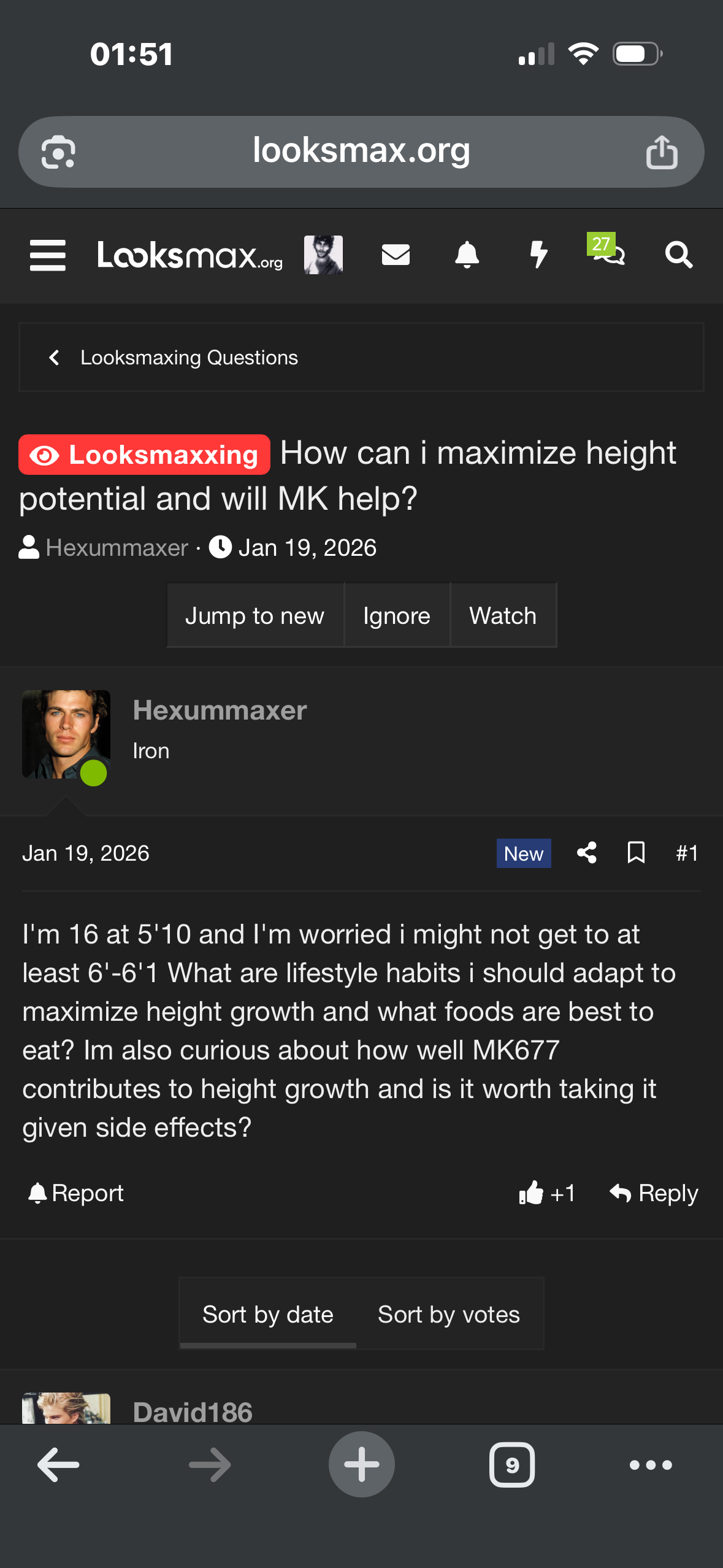This screenshot has width=723, height=1568.
Task: Go back to Looksmaxing Questions
Action: pos(188,358)
